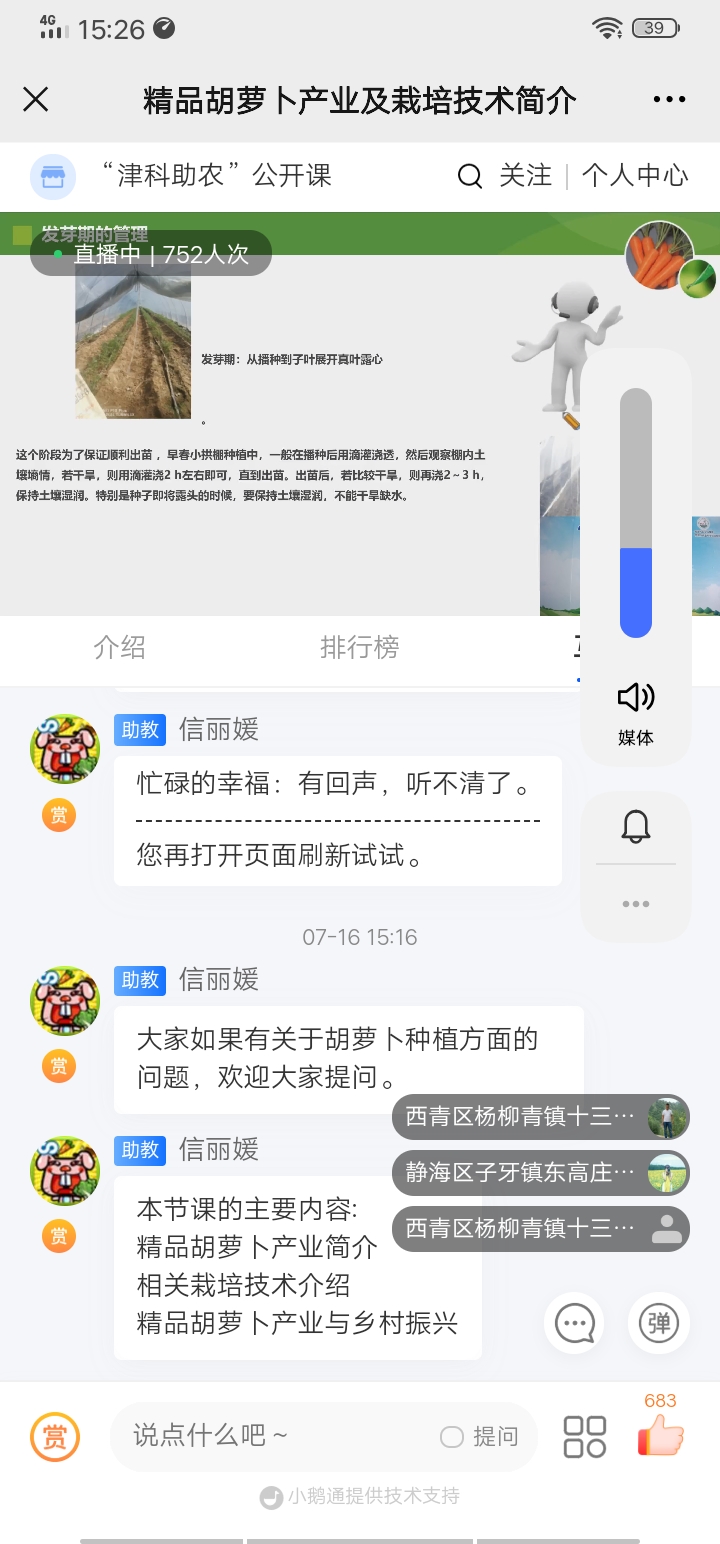Switch to the 排行榜 tab
Screen dimensions: 720x1544
(x=360, y=647)
